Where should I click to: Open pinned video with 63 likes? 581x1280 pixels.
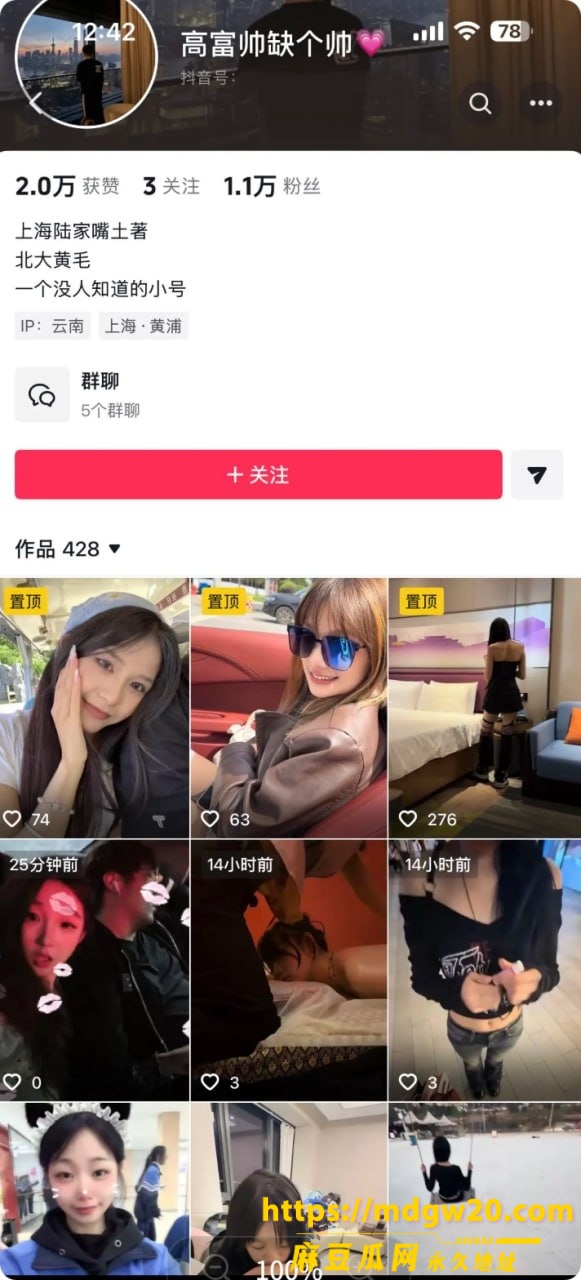click(289, 708)
